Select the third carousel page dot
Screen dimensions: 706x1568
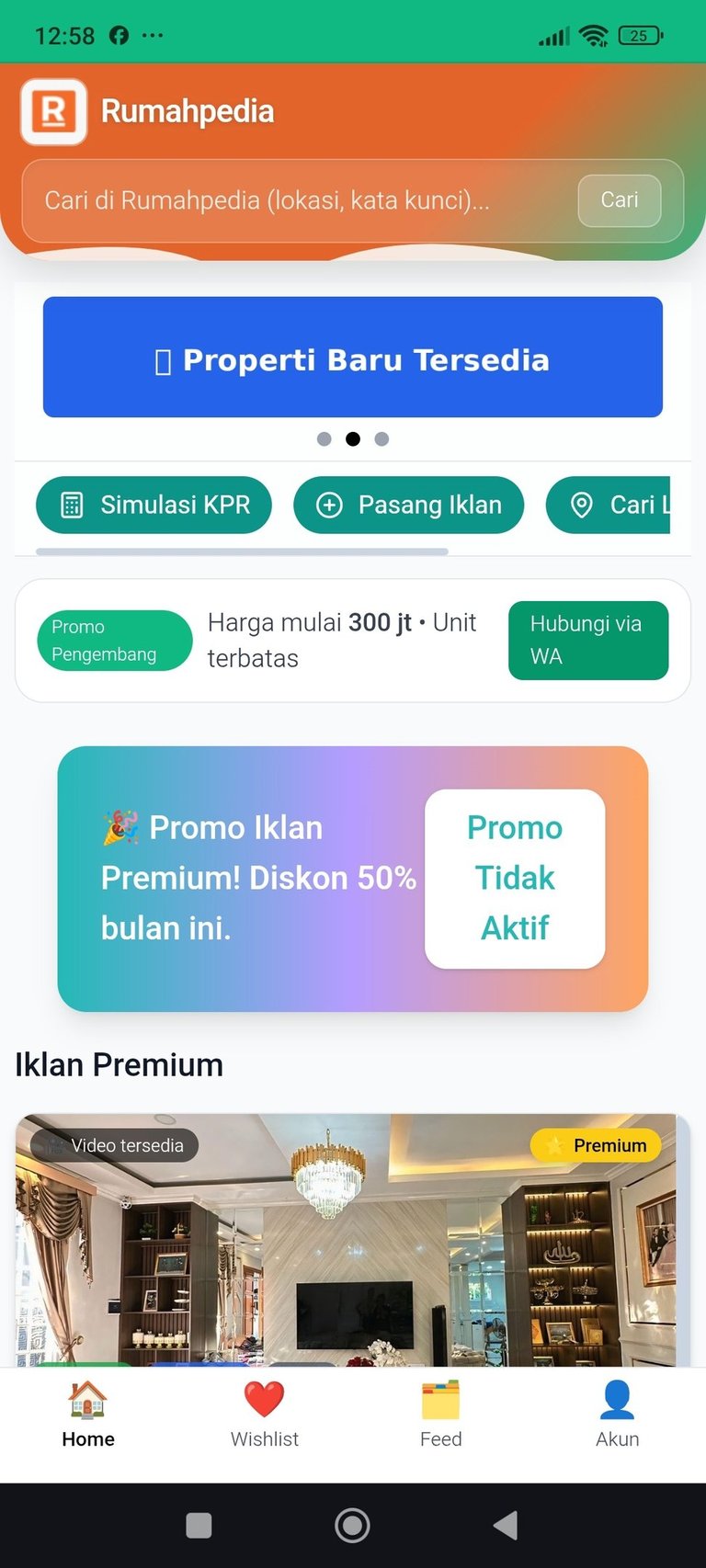tap(381, 439)
